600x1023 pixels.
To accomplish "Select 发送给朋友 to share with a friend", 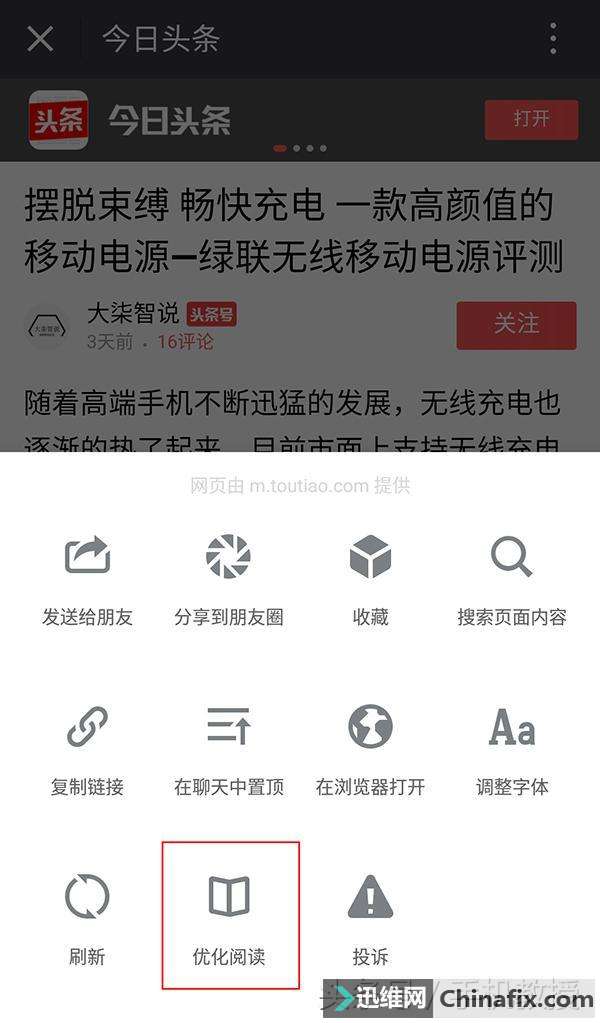I will (x=87, y=578).
